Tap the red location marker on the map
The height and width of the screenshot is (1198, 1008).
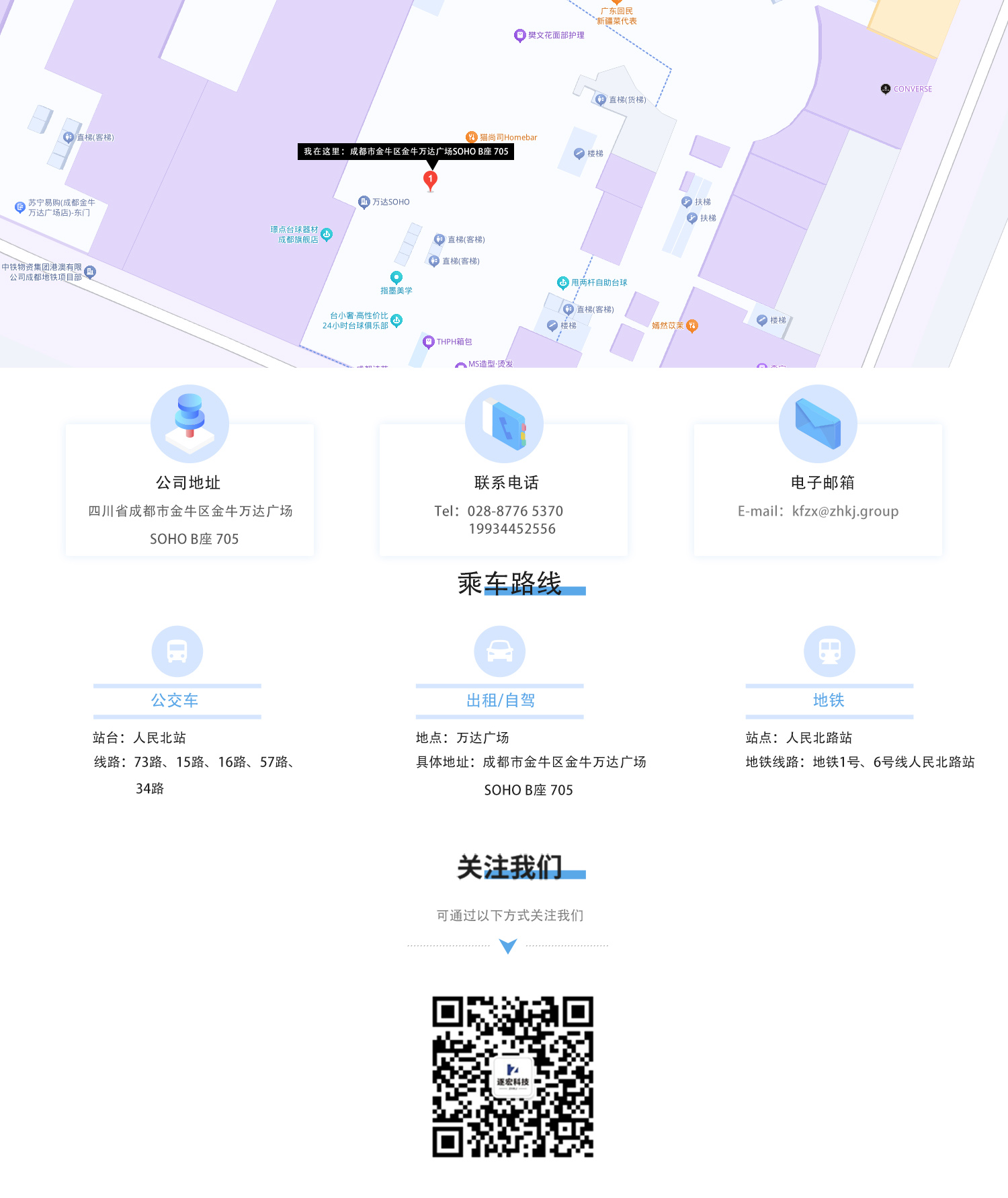pos(430,179)
